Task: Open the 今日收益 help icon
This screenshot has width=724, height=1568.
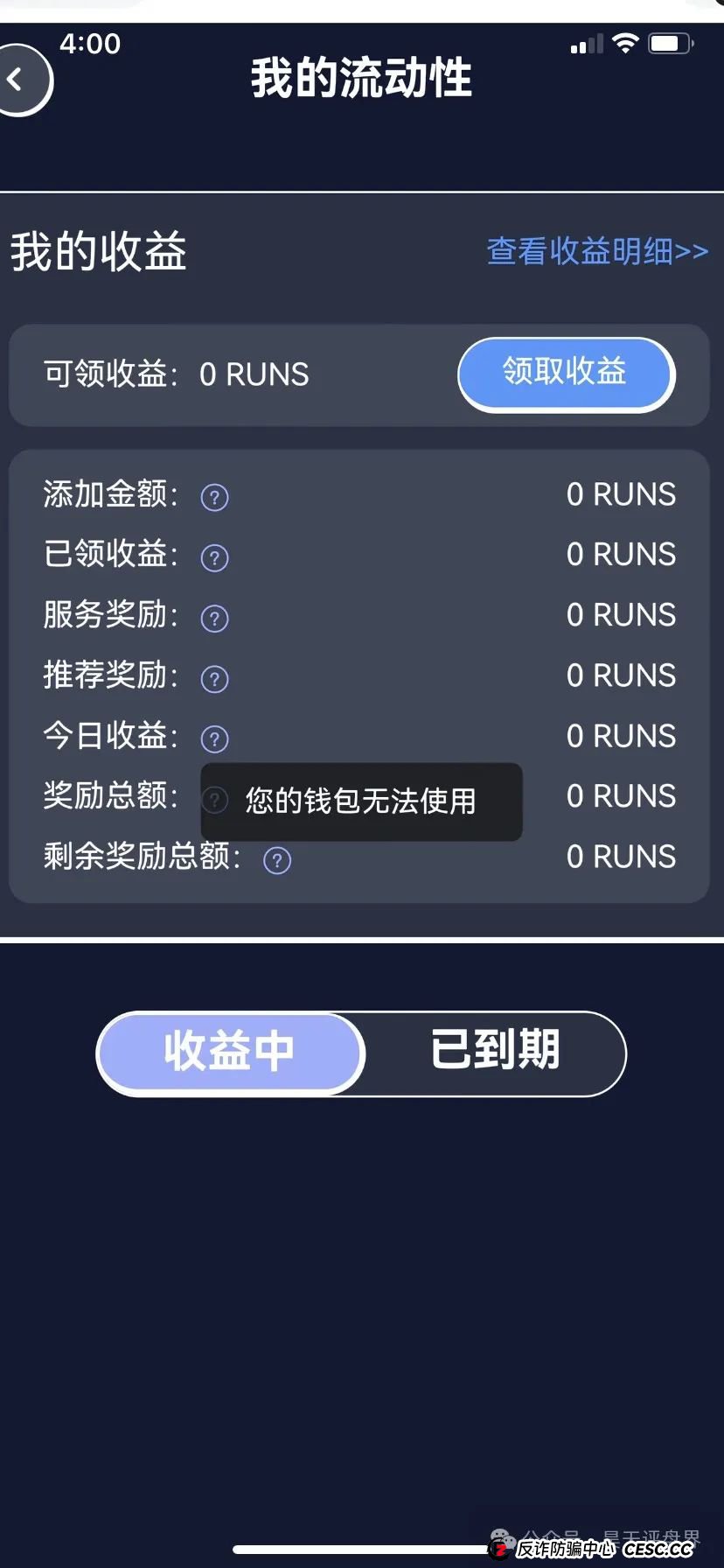Action: tap(213, 738)
